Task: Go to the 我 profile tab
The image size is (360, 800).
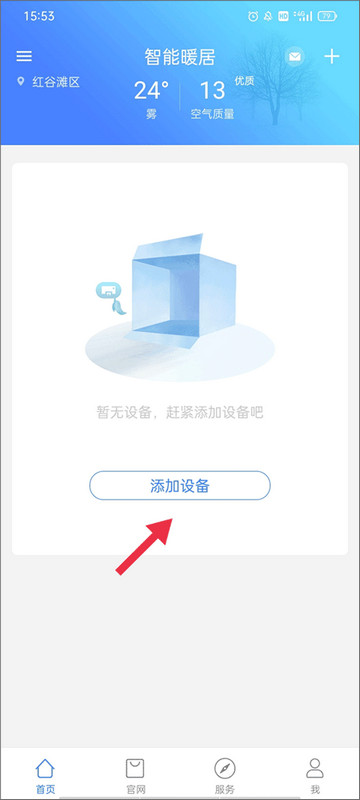Action: pyautogui.click(x=315, y=776)
